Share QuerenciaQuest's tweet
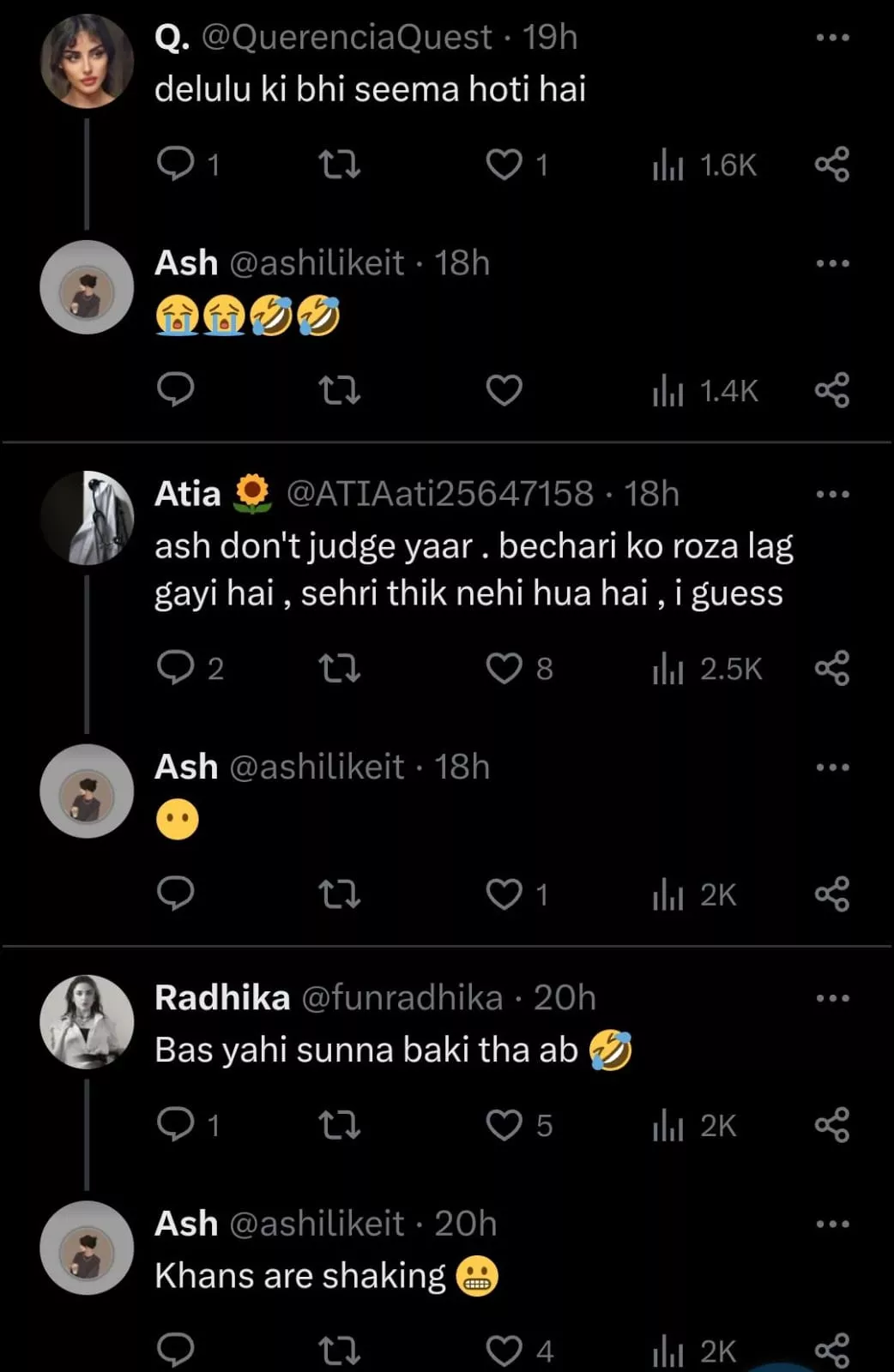The width and height of the screenshot is (894, 1372). 831,164
